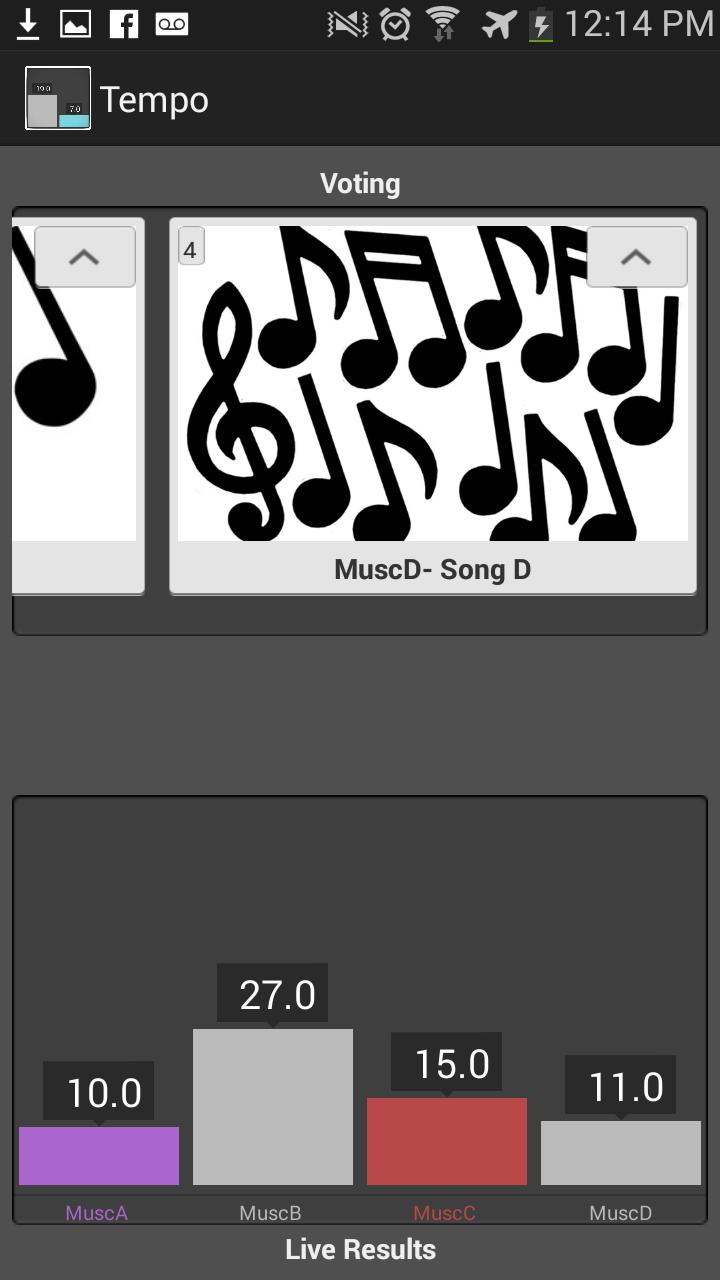Tap the Tempo app icon
Image resolution: width=720 pixels, height=1280 pixels.
coord(58,99)
